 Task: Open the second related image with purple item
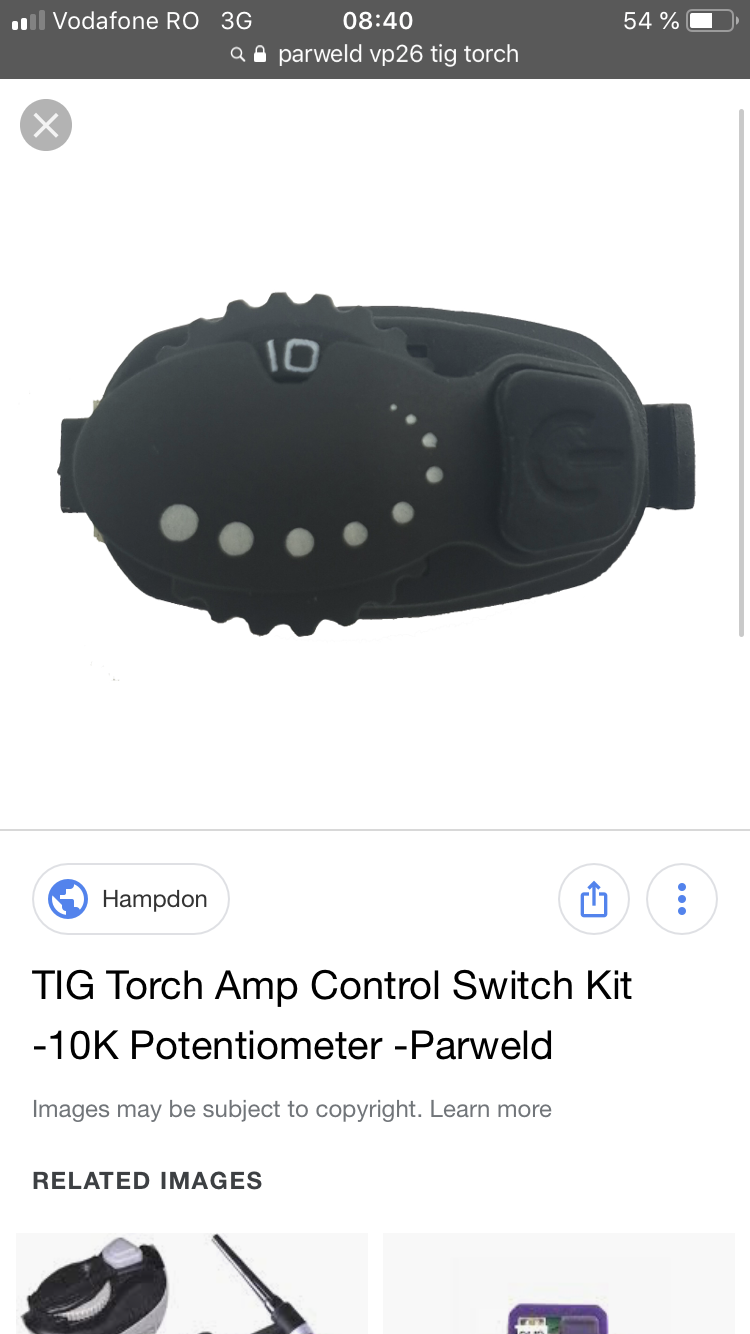[x=558, y=1284]
